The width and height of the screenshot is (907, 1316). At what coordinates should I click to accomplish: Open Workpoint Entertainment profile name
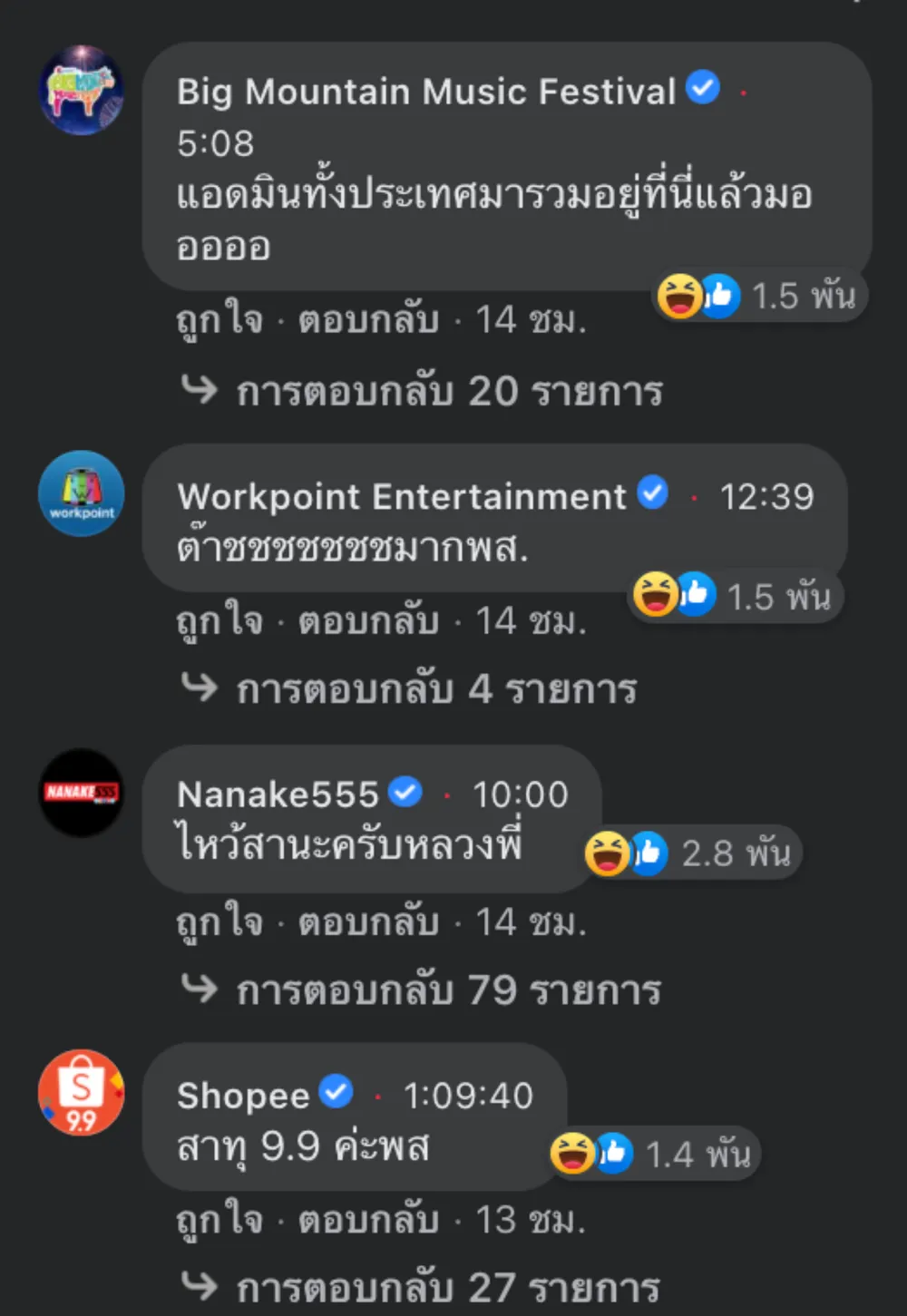pyautogui.click(x=402, y=496)
